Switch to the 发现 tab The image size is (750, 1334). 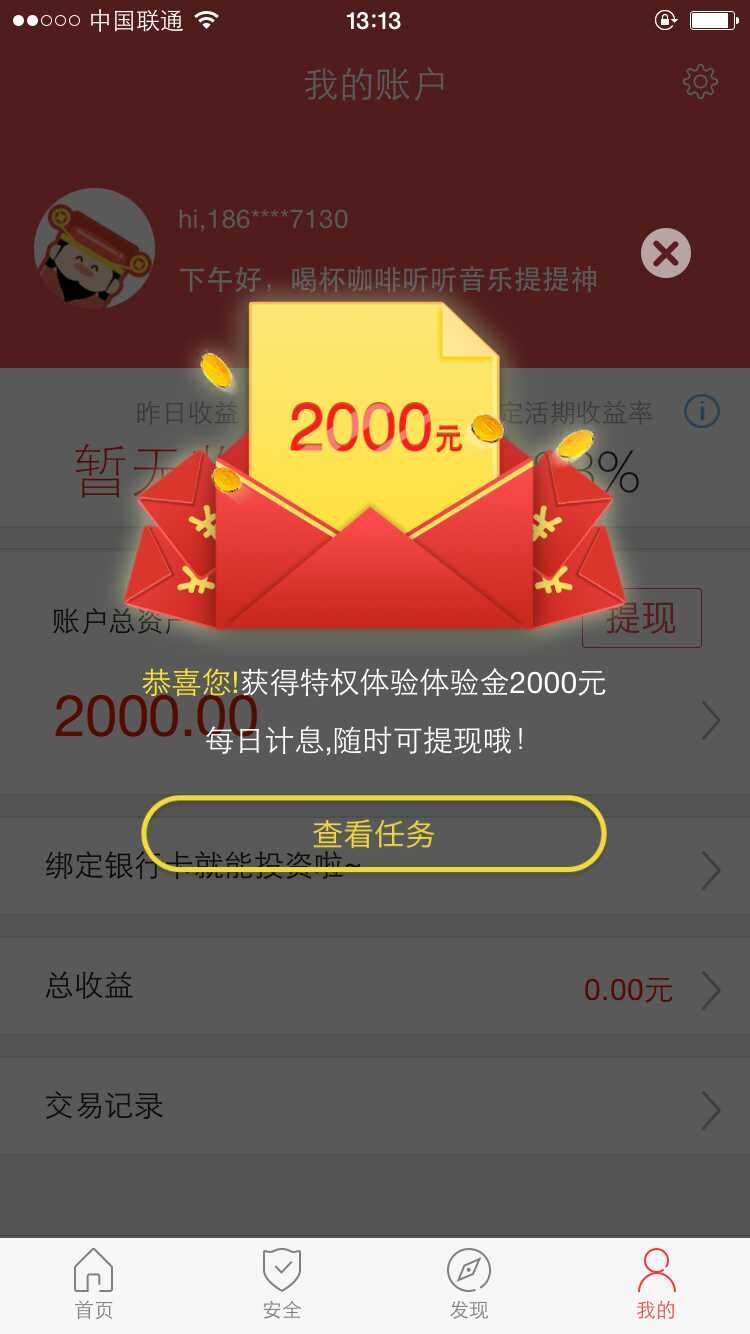[469, 1284]
